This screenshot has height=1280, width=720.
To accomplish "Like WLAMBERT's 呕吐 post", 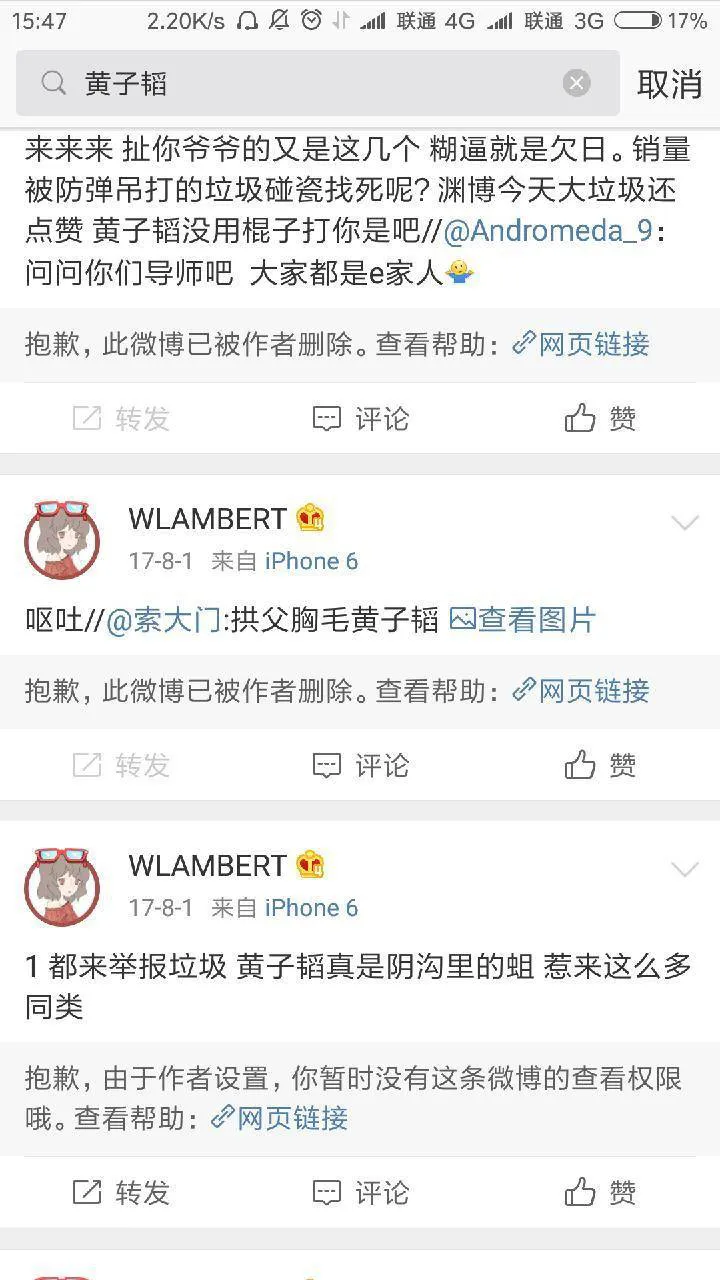I will (x=600, y=765).
